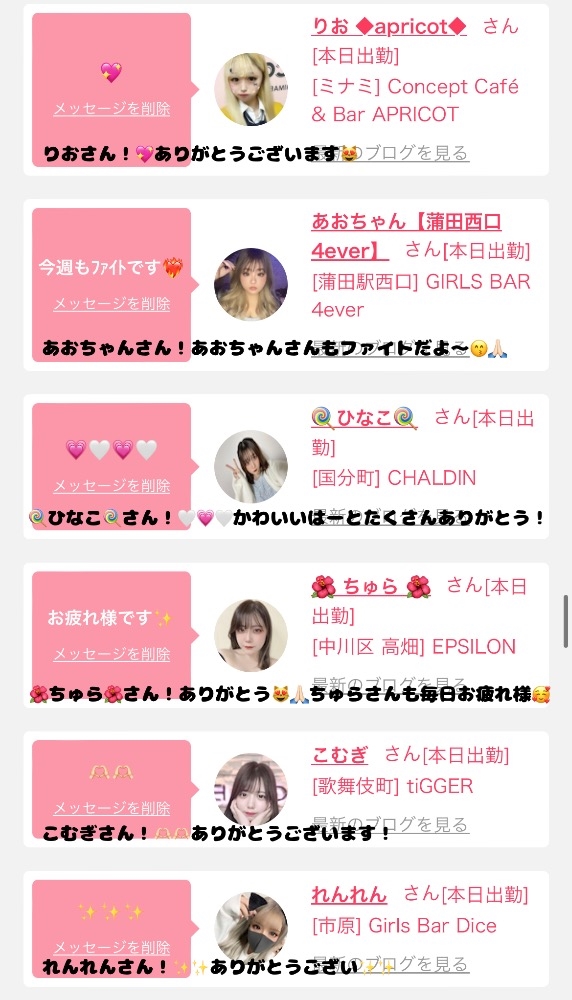572x1000 pixels.
Task: Open ひなこ's profile link
Action: [364, 418]
